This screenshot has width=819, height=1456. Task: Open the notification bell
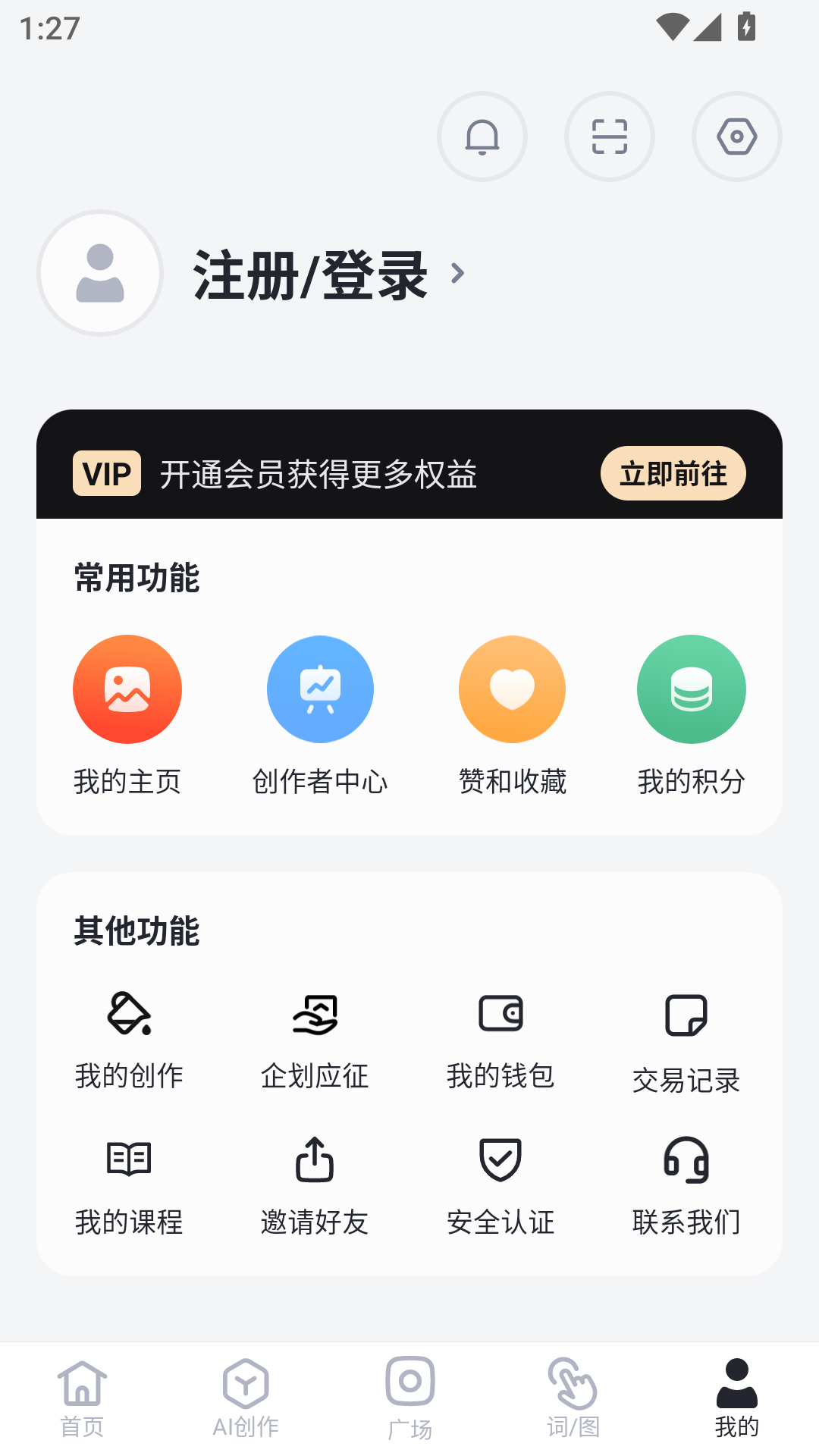(482, 136)
